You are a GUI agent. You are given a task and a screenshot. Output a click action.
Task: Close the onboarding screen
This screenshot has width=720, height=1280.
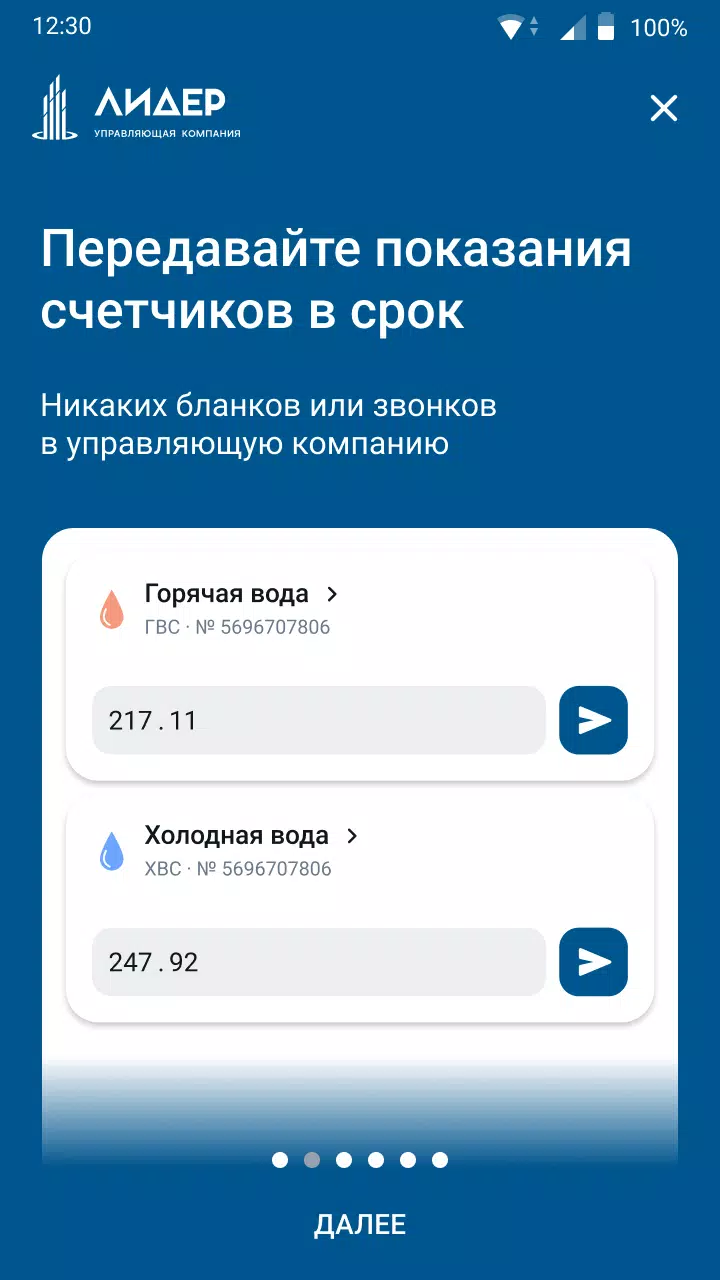664,108
